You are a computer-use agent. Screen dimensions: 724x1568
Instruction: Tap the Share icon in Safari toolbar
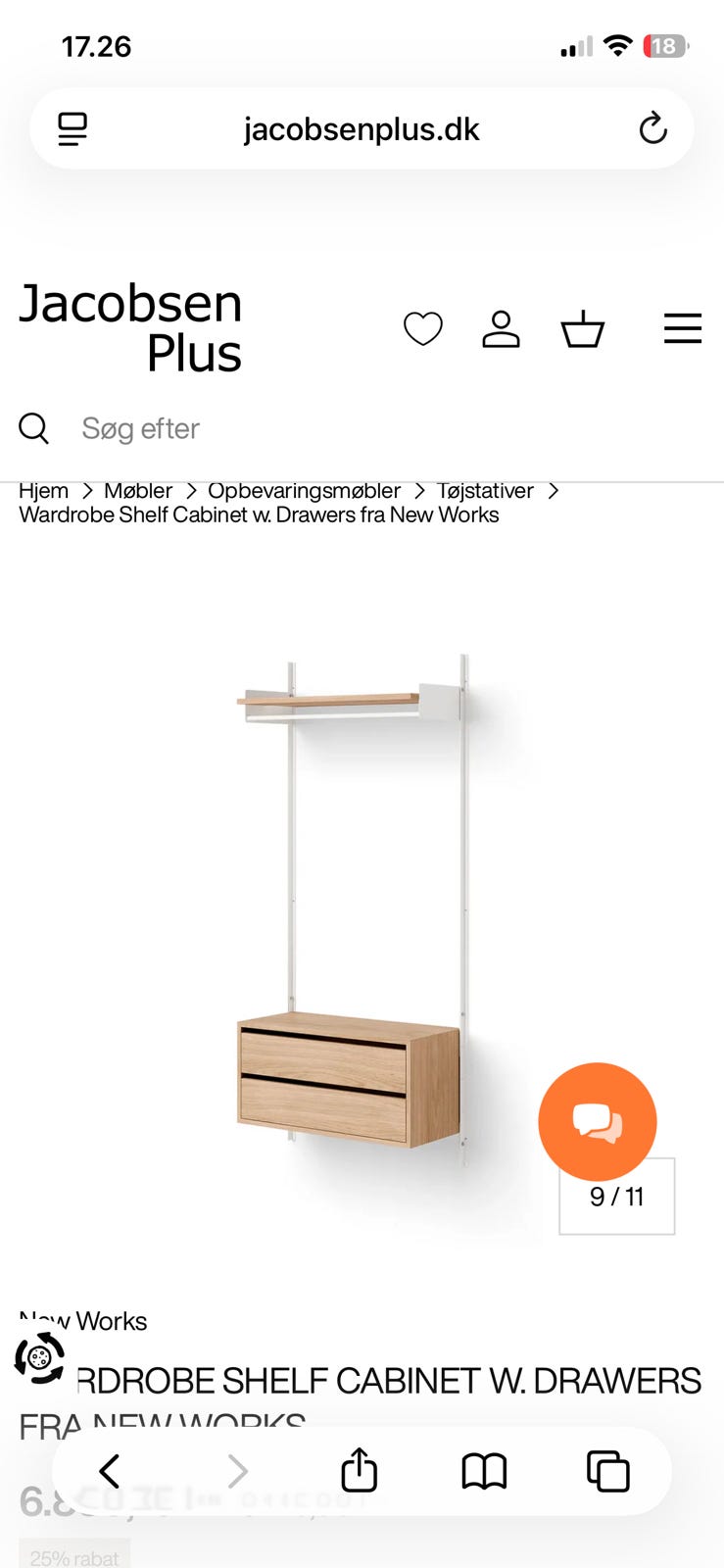click(359, 1471)
